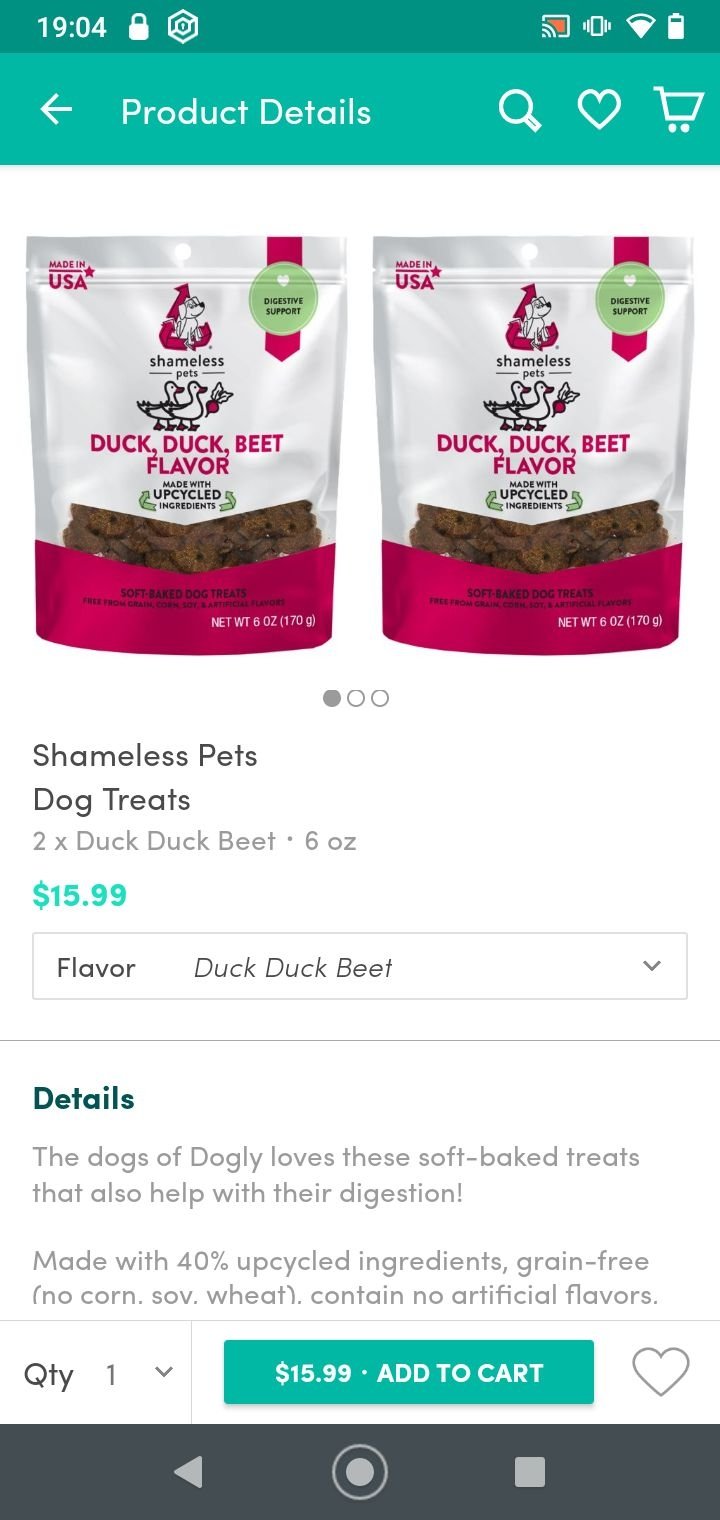Save this product with the bottom heart
This screenshot has width=720, height=1520.
(661, 1372)
